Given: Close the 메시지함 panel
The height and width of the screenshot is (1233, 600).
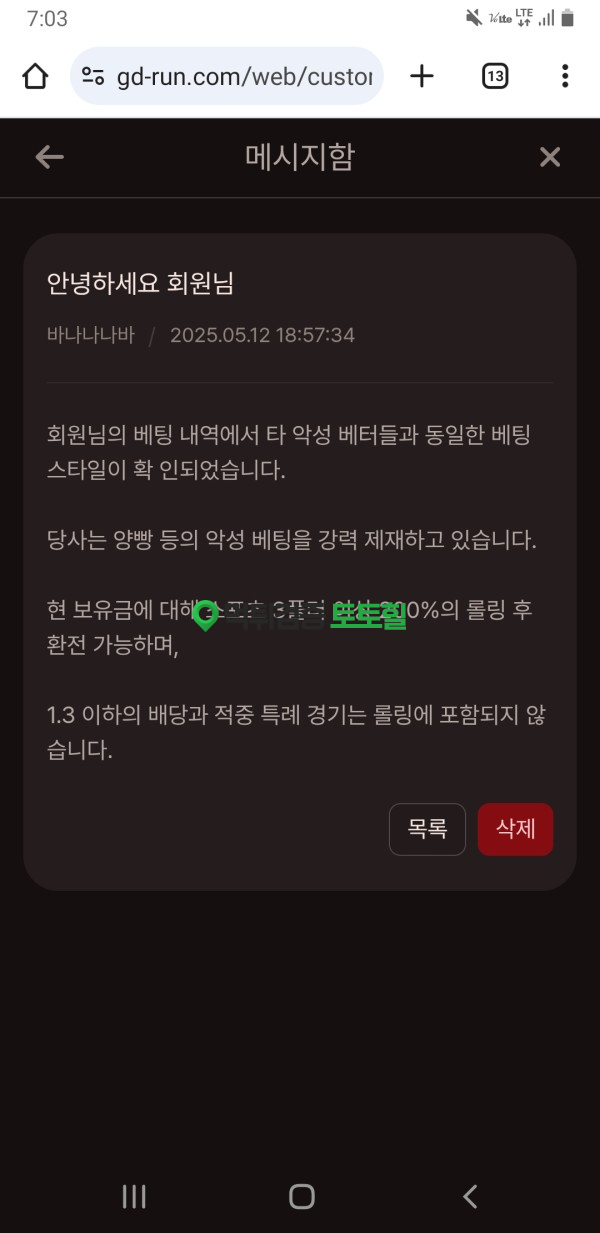Looking at the screenshot, I should pyautogui.click(x=550, y=157).
